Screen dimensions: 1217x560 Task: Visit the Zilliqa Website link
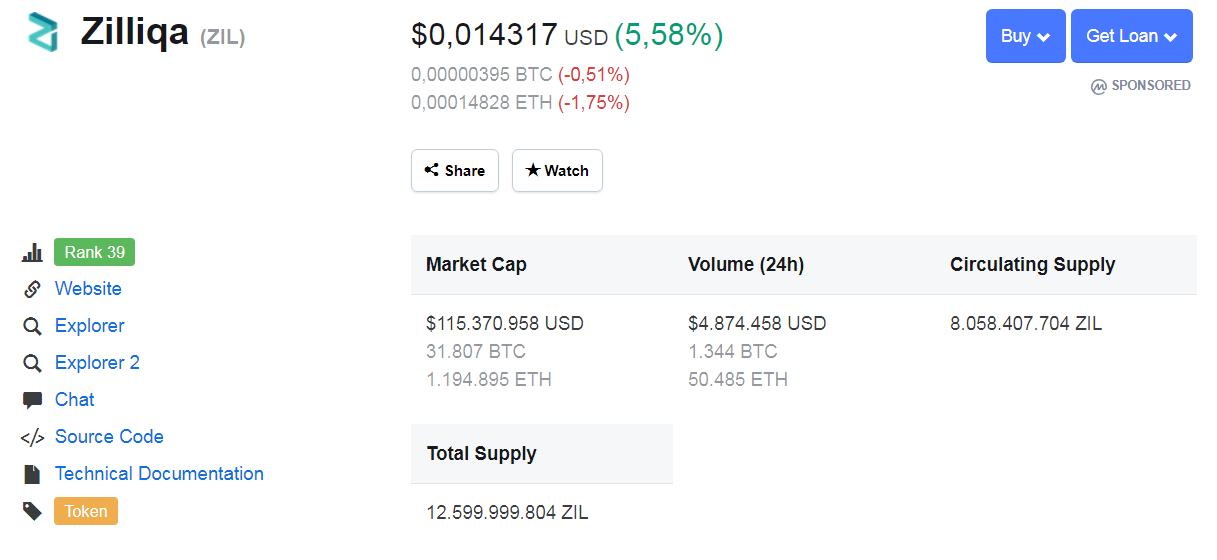point(88,289)
